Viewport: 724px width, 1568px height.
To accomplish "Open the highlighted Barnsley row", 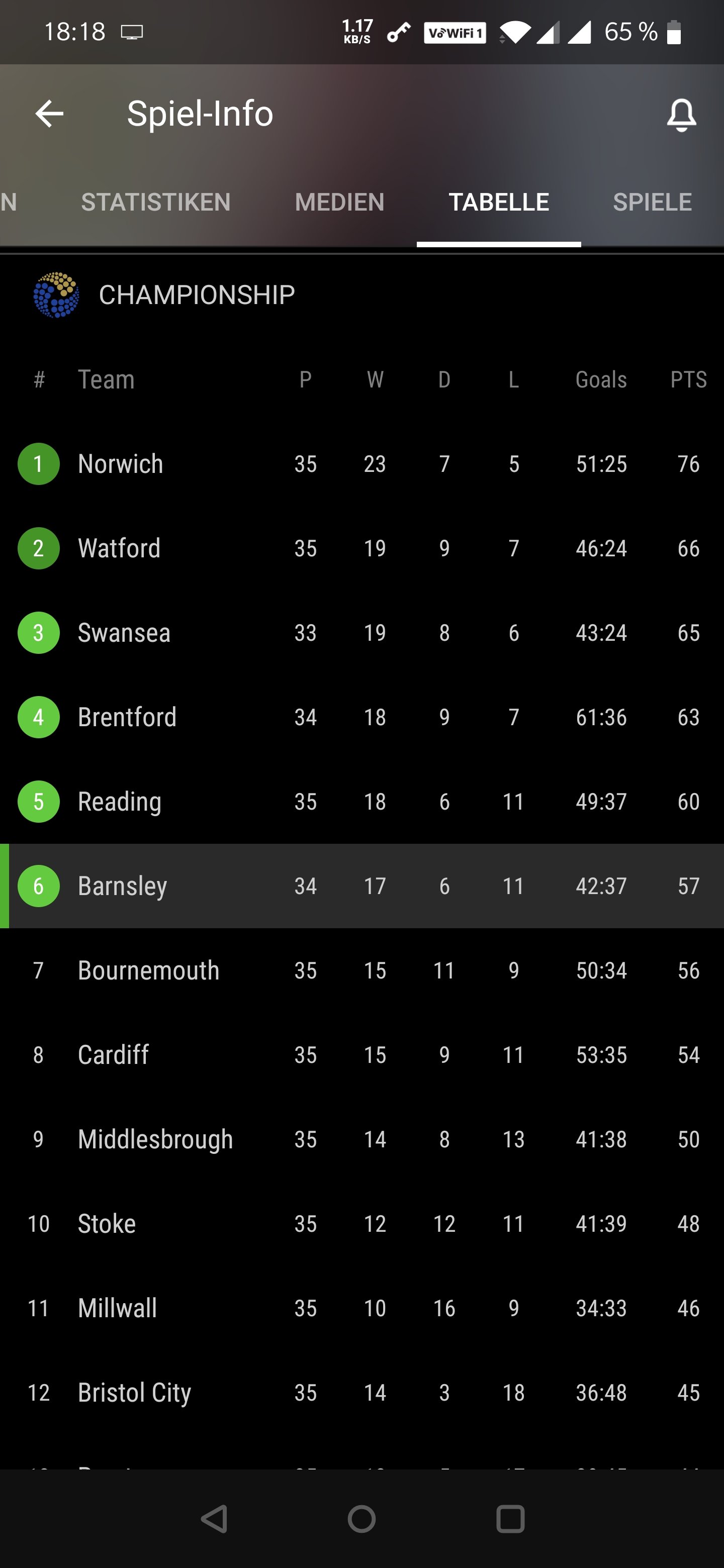I will pyautogui.click(x=361, y=886).
